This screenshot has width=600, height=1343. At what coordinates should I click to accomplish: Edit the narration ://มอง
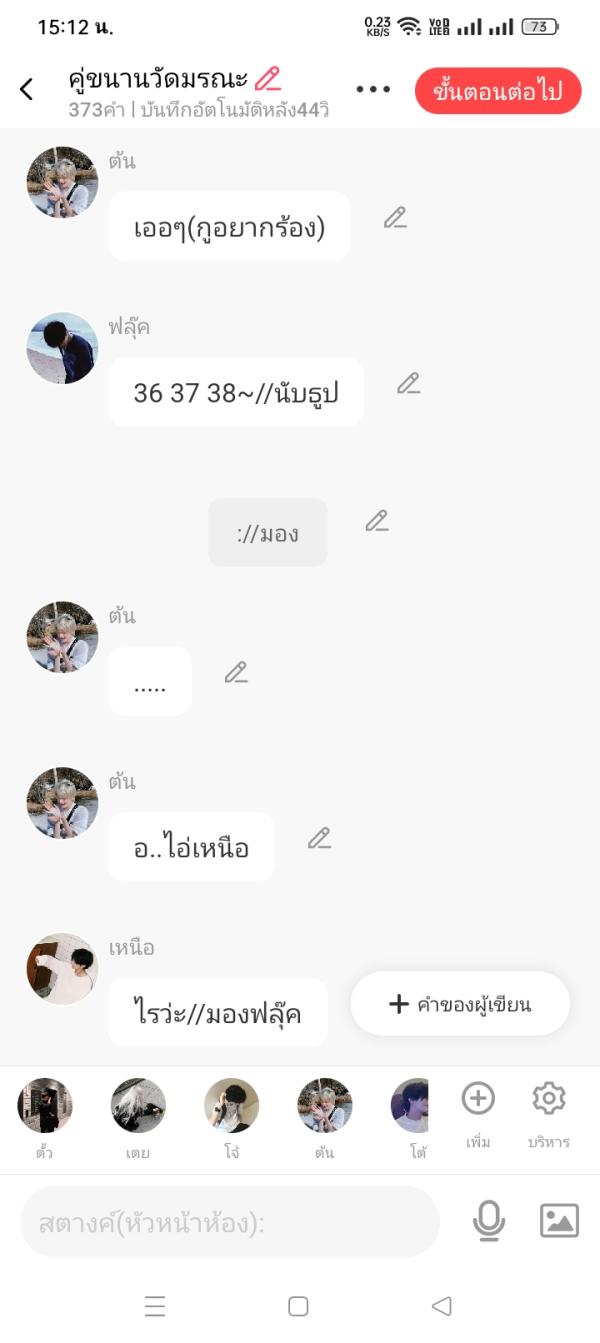[x=376, y=521]
